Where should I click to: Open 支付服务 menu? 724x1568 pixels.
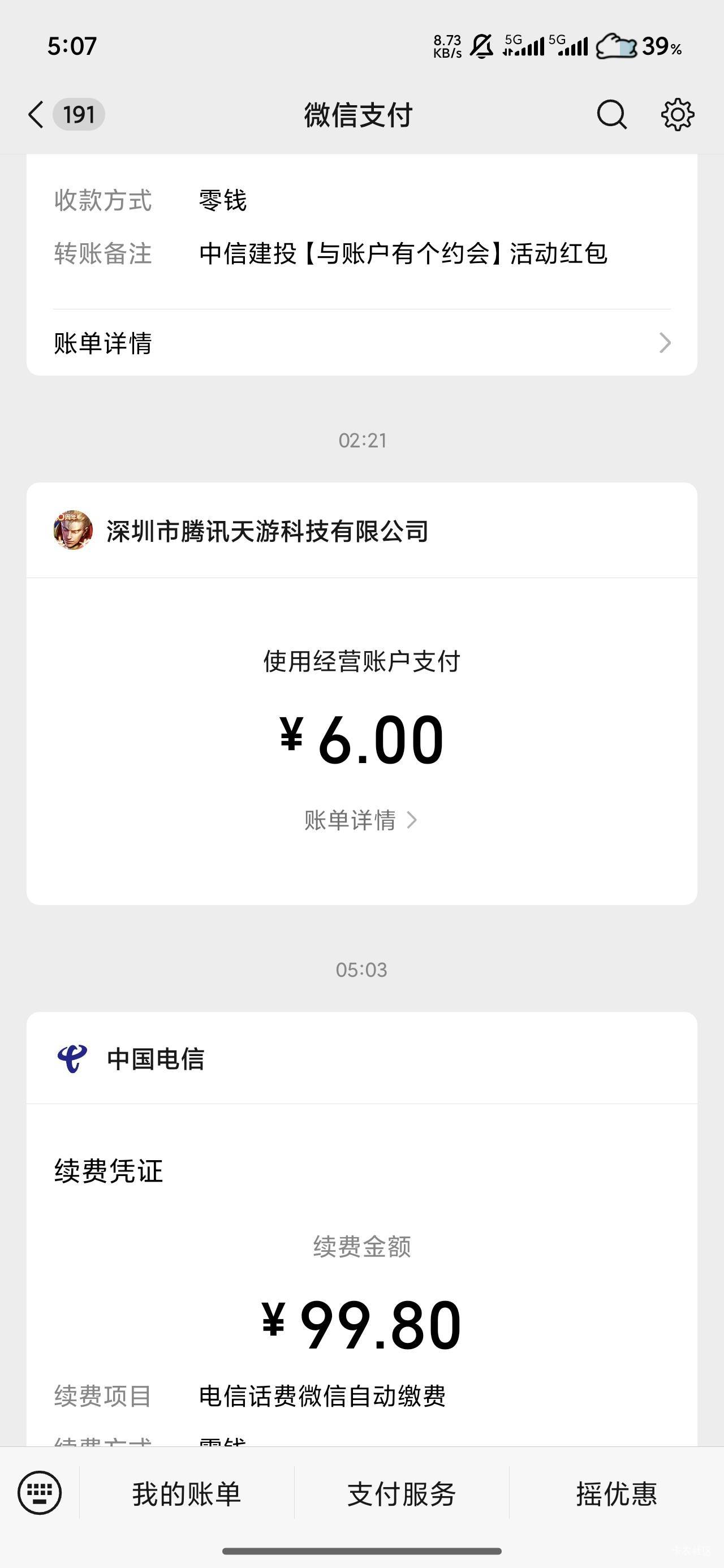[401, 1494]
